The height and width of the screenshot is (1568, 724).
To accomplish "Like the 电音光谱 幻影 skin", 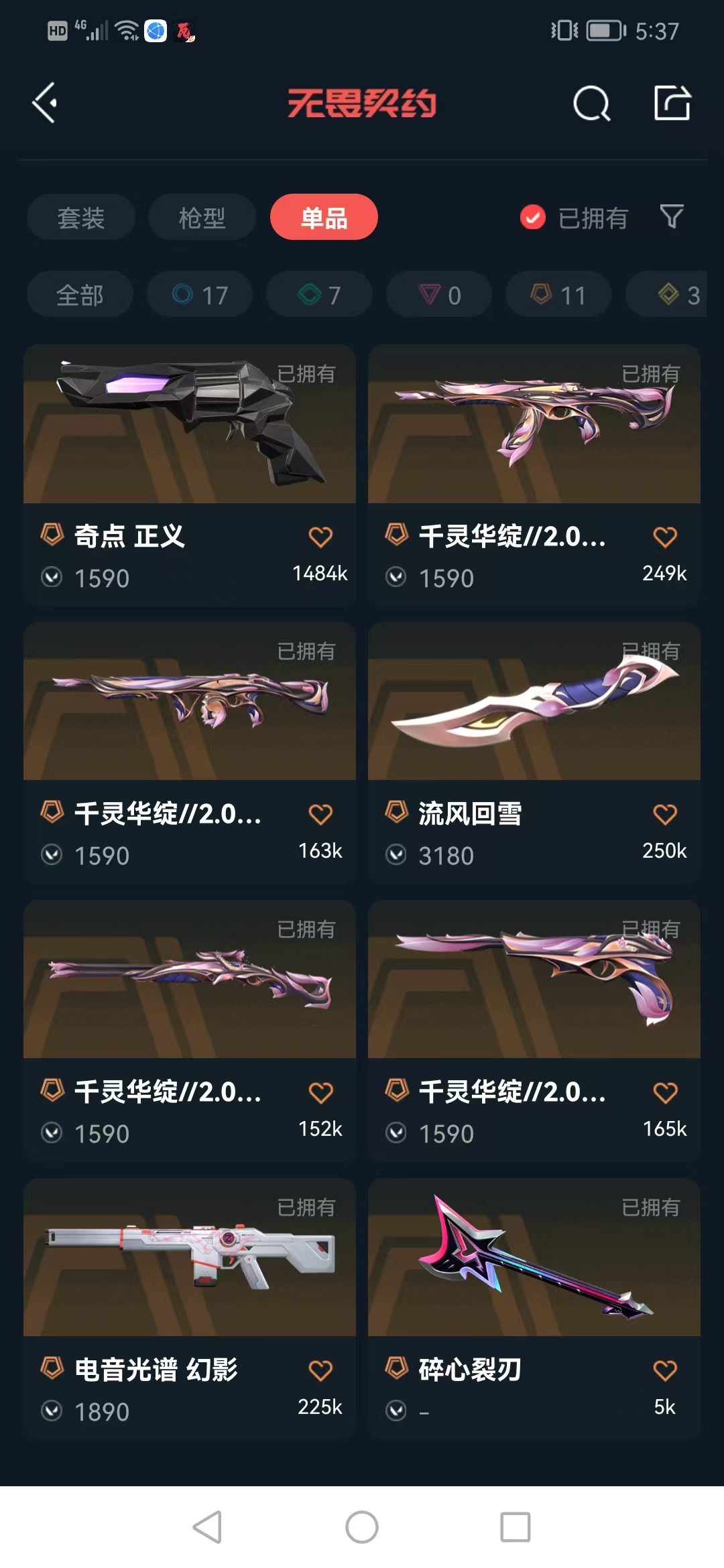I will point(320,1371).
